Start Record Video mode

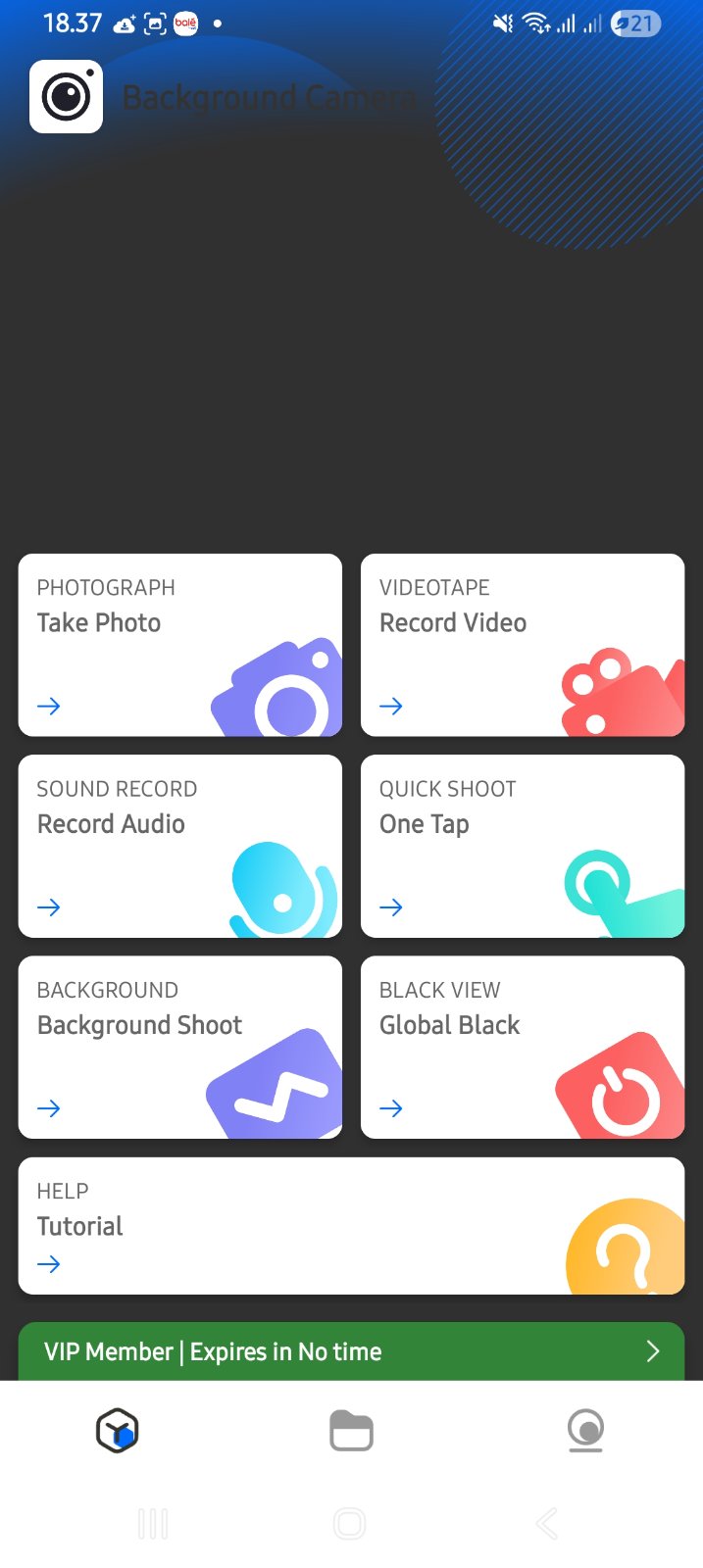click(x=523, y=645)
